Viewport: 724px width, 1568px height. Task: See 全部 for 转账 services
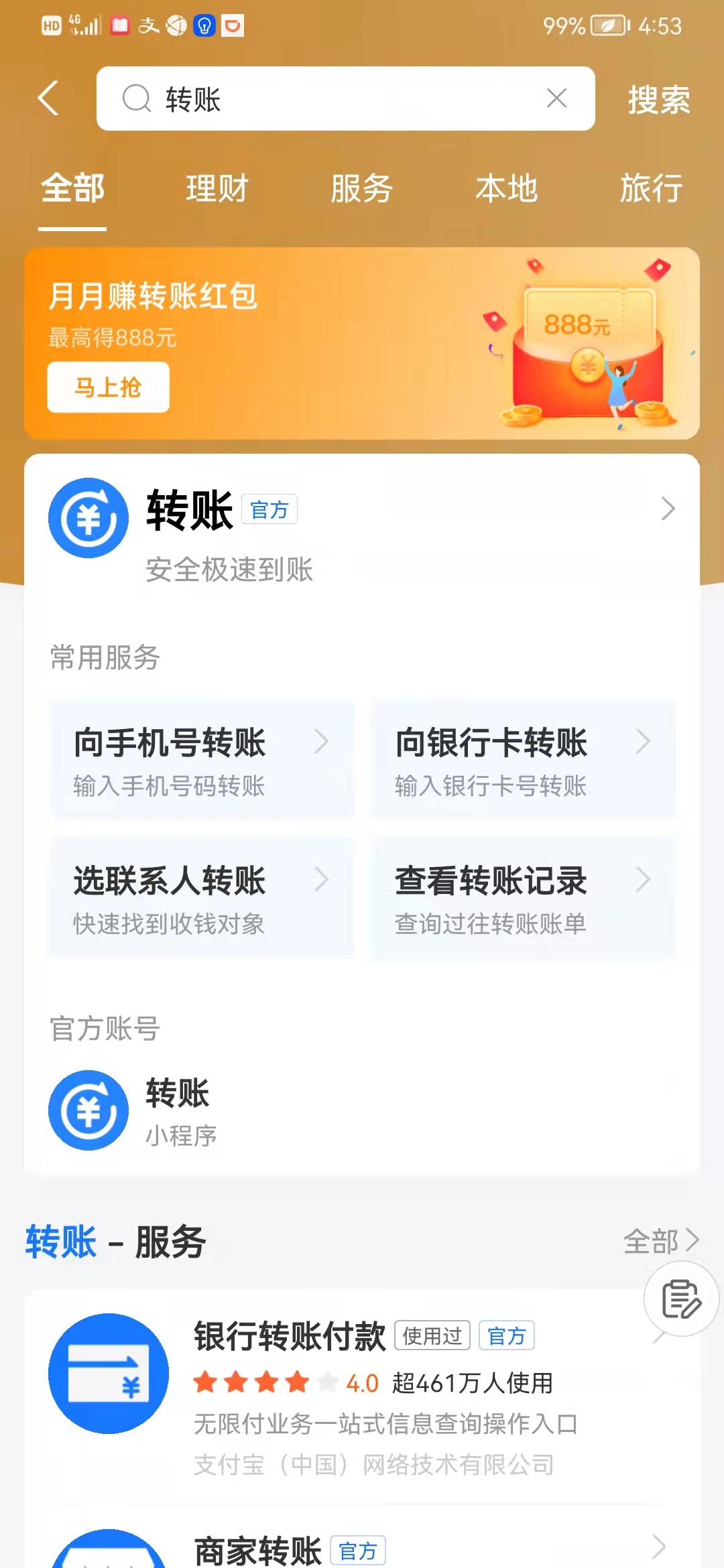pos(660,1241)
